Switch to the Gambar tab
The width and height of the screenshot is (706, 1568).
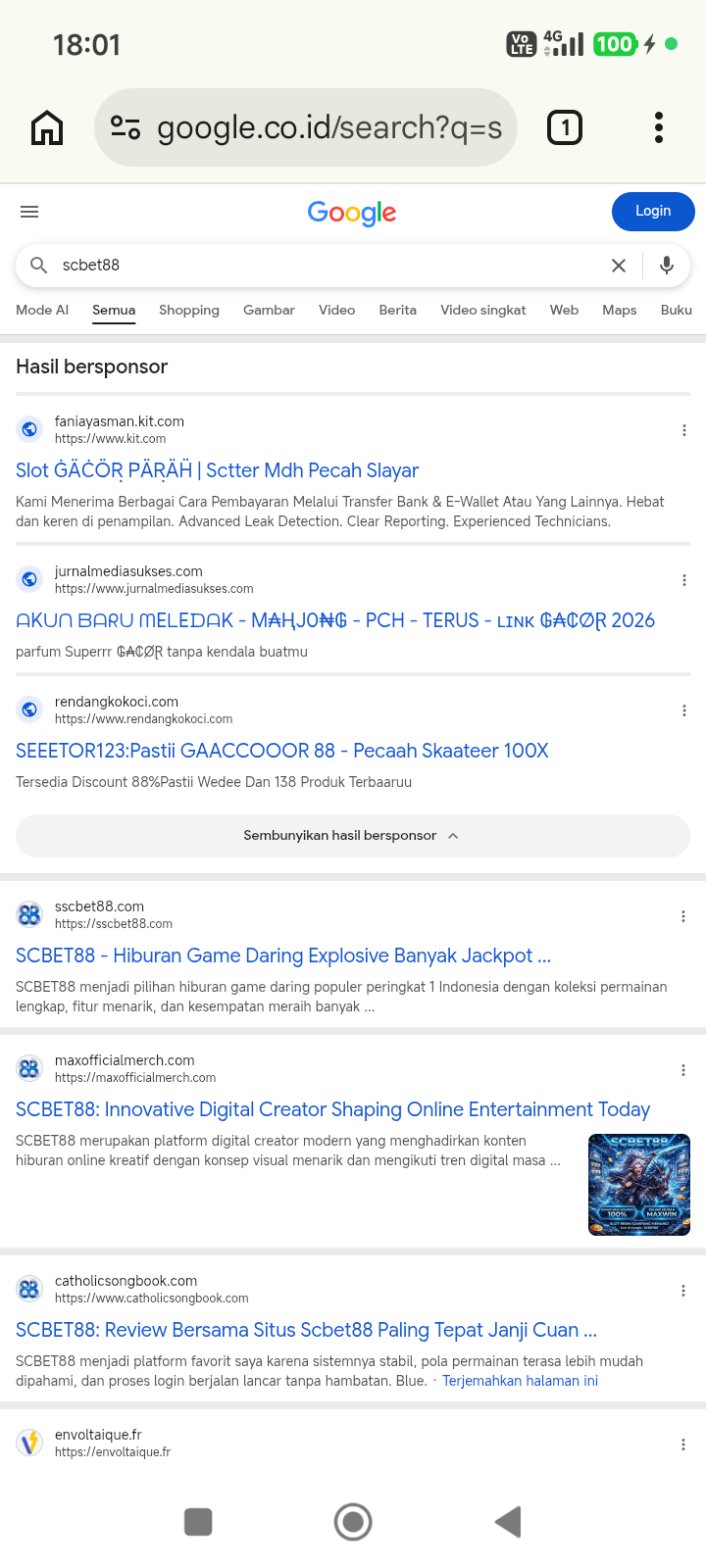click(269, 310)
